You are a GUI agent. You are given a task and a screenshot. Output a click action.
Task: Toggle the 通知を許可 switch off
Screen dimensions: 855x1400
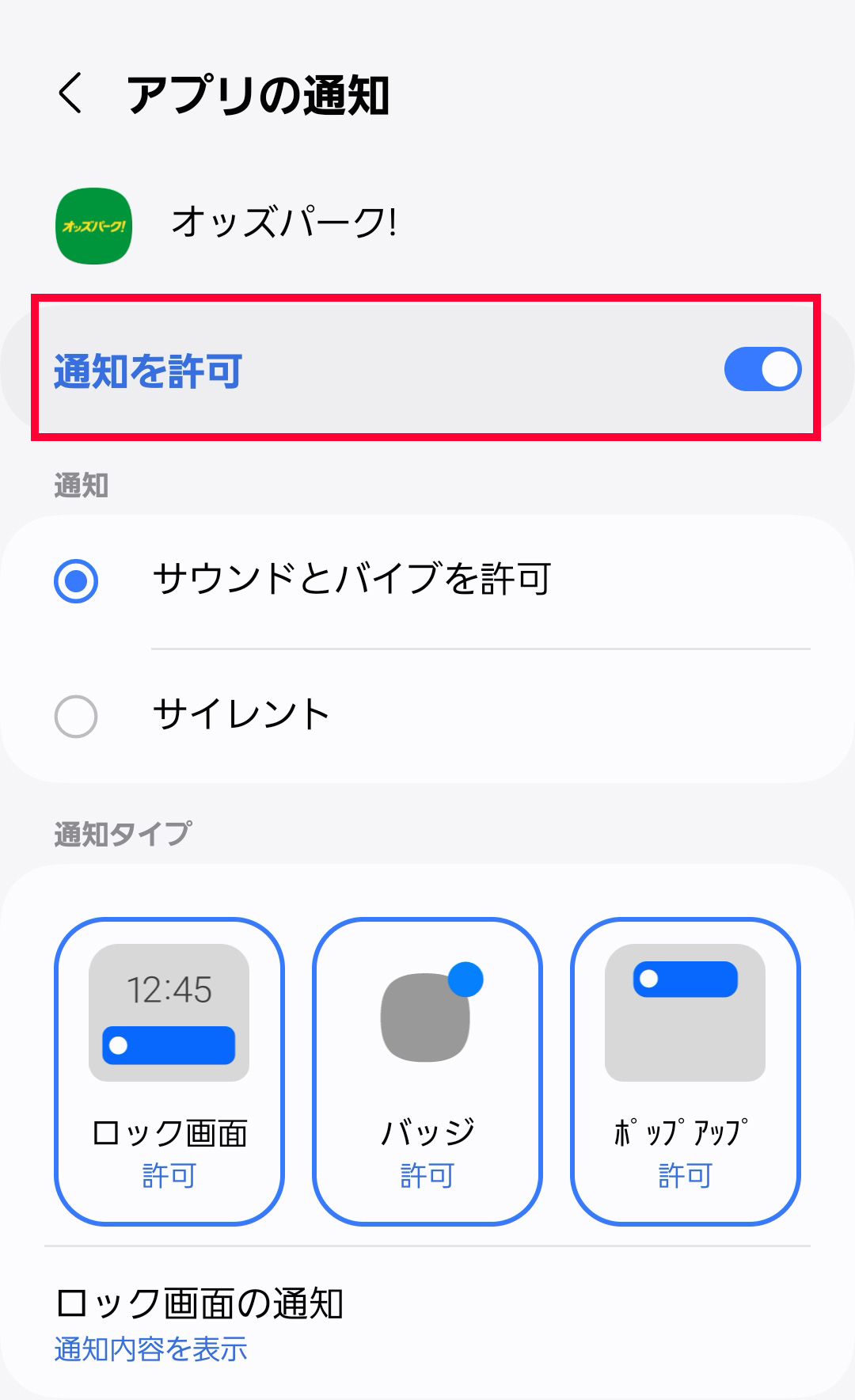[x=762, y=369]
